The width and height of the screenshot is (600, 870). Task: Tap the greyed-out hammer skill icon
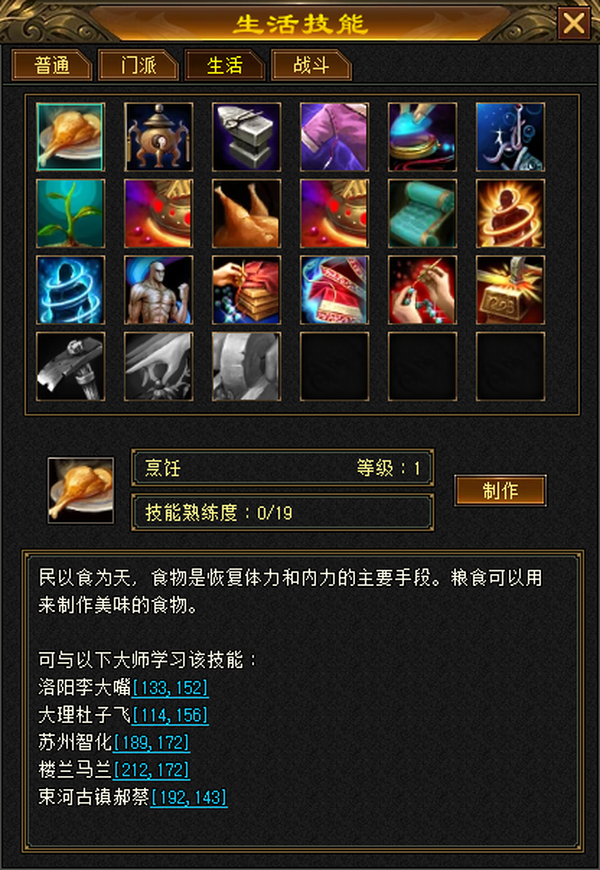[70, 366]
